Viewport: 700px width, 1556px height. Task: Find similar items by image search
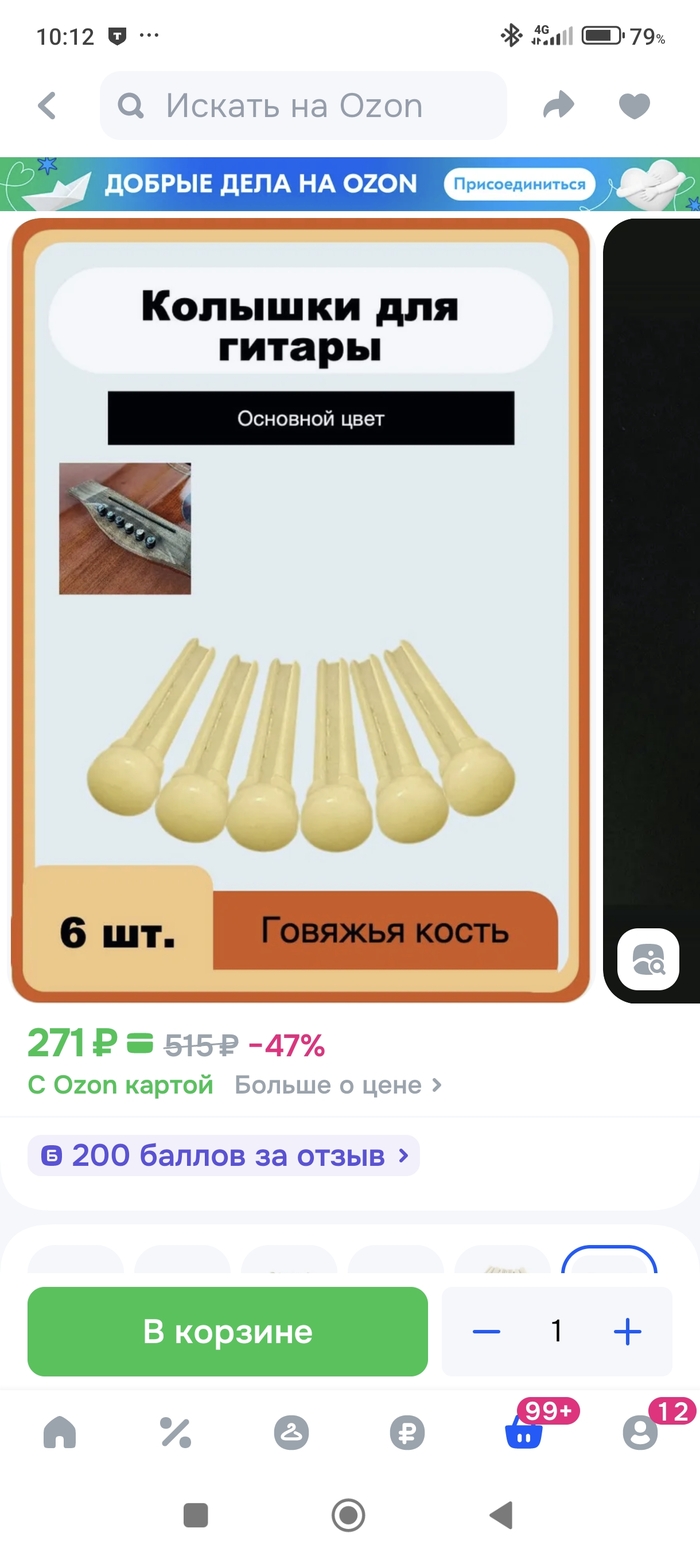pos(648,959)
